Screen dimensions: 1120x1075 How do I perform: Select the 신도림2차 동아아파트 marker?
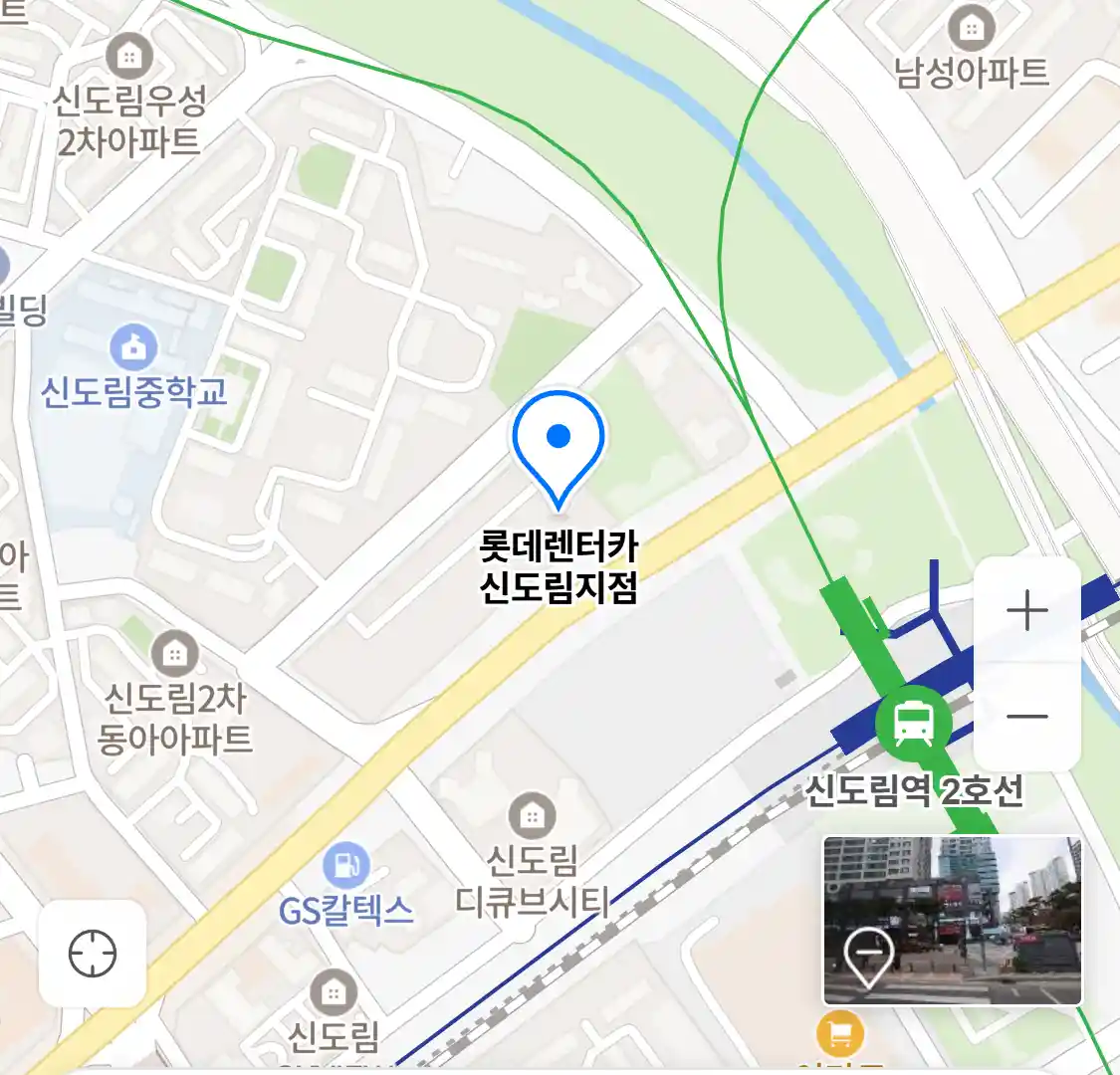pos(175,655)
